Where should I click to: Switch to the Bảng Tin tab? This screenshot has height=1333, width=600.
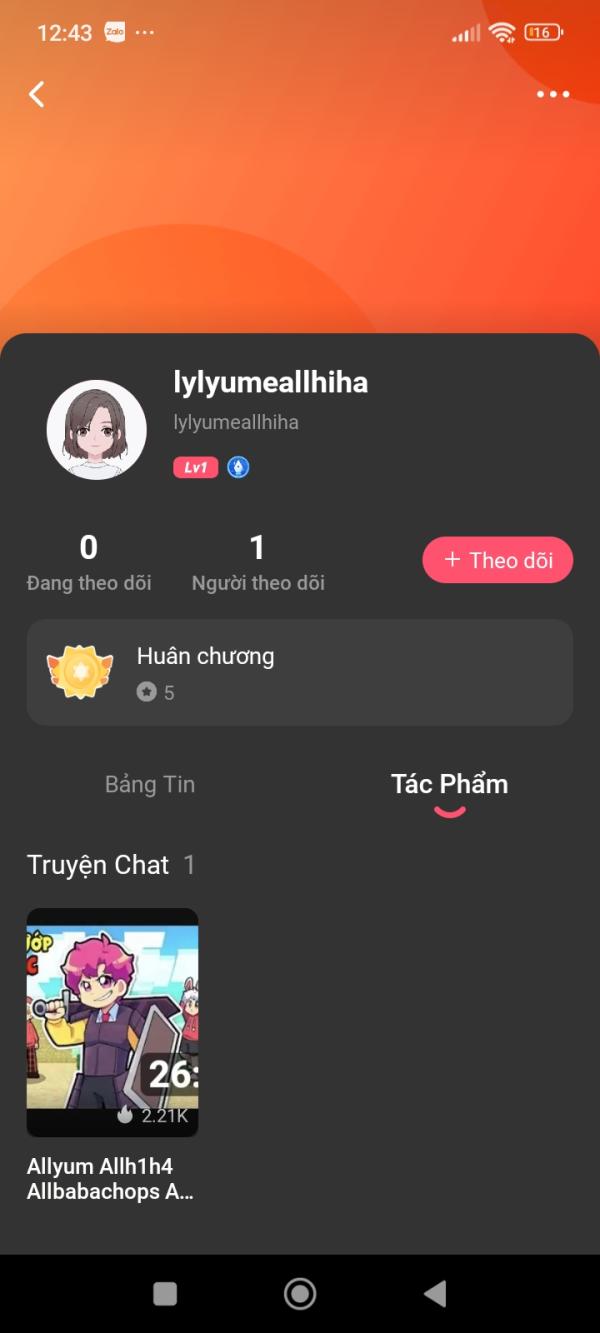[150, 784]
